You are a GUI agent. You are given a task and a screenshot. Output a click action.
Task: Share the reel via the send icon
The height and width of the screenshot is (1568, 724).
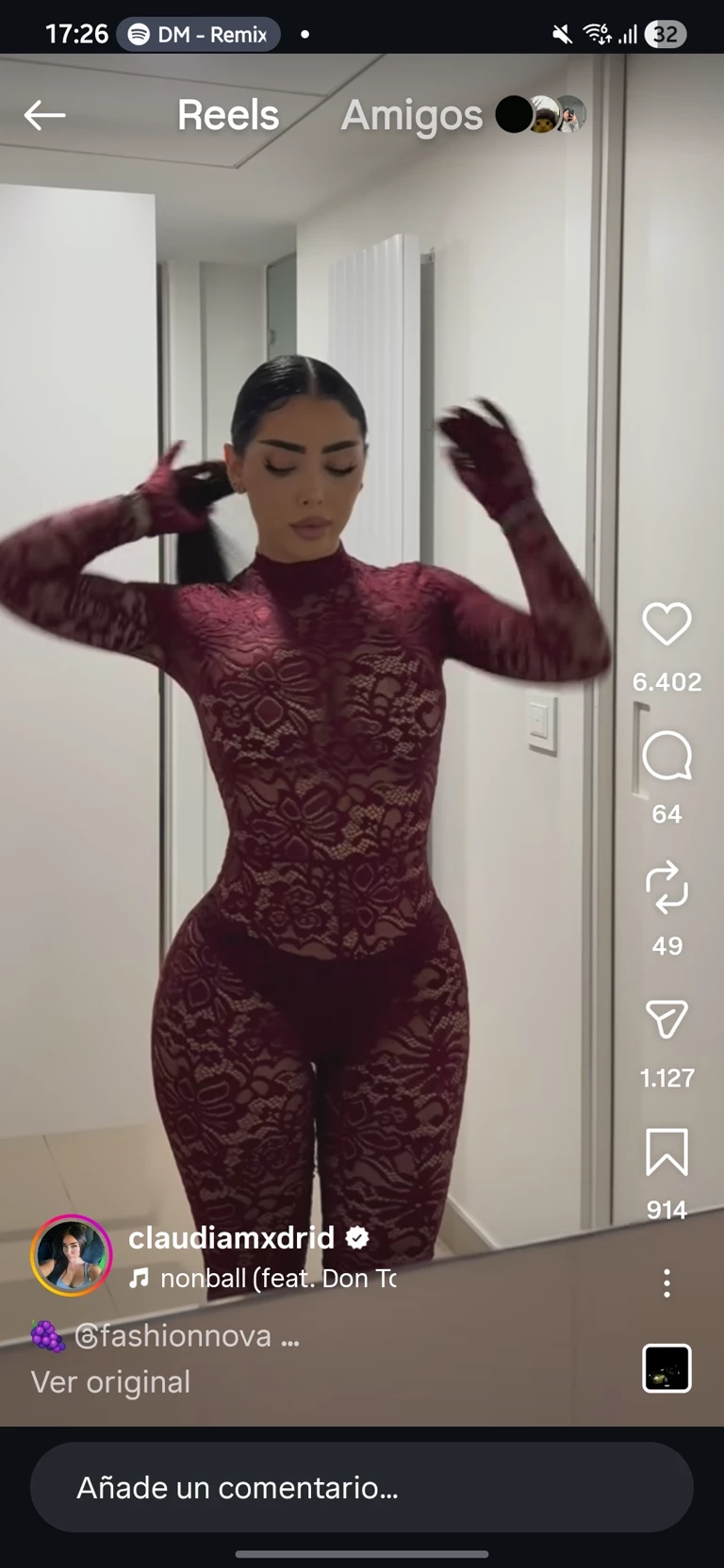[666, 1020]
